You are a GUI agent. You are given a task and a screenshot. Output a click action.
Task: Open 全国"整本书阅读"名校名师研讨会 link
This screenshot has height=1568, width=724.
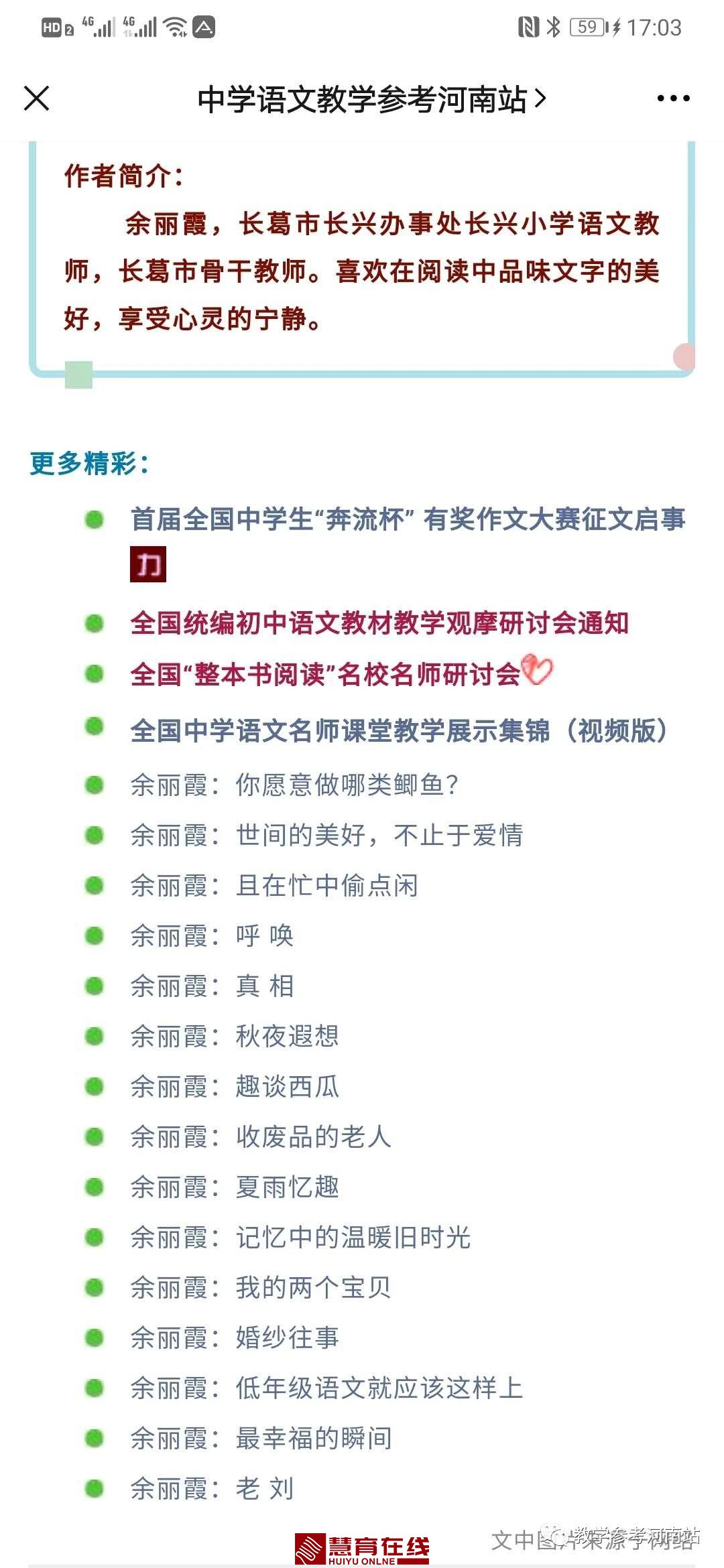click(x=326, y=675)
